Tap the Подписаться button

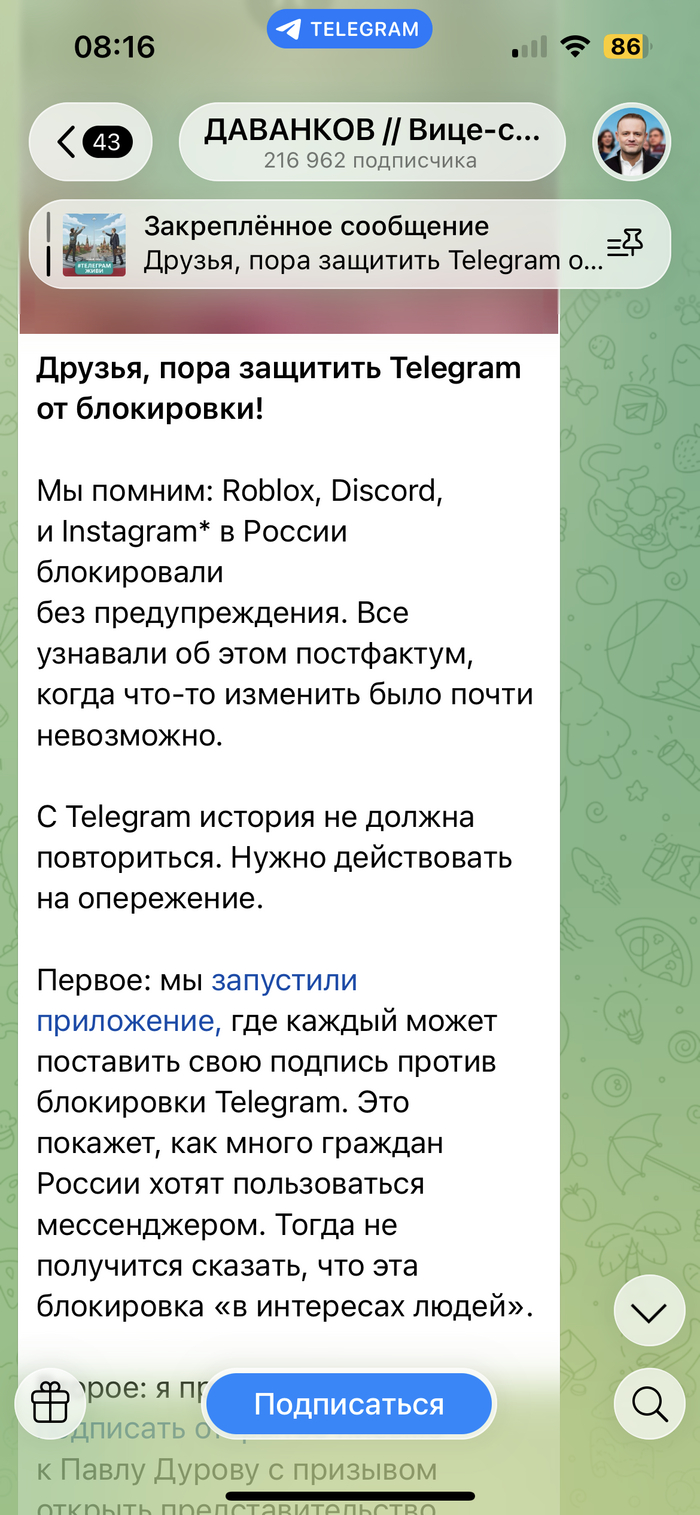[x=348, y=1404]
